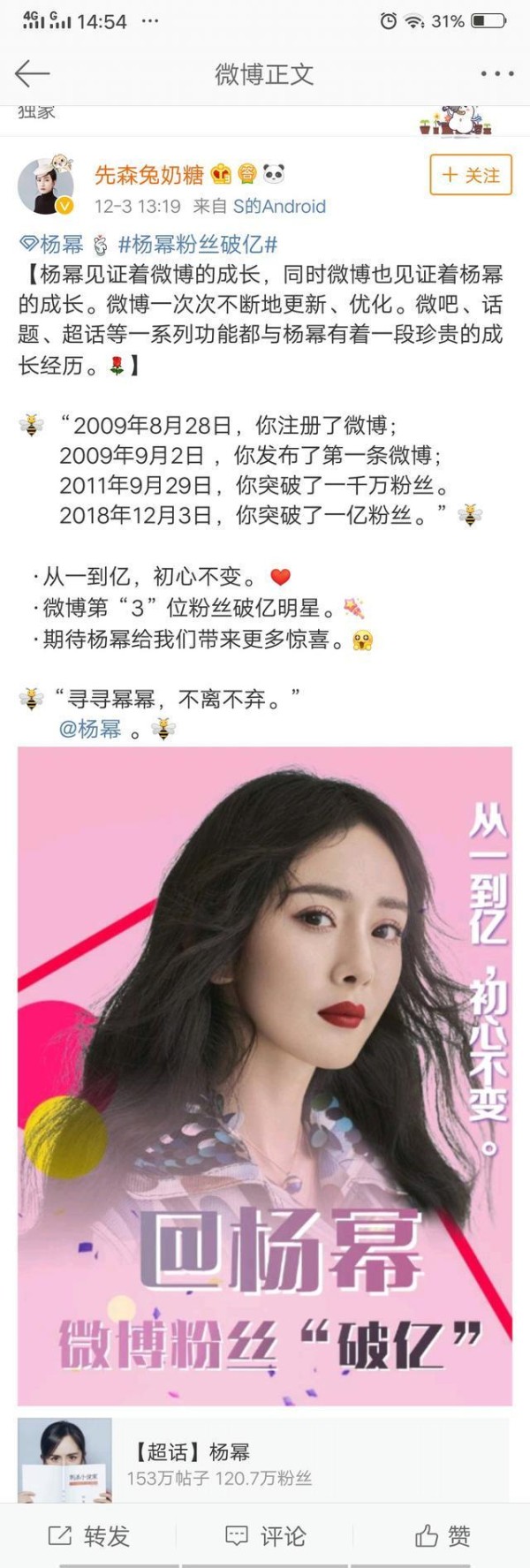Open the 【超话】杨幂 topic card
This screenshot has width=530, height=1568.
click(x=265, y=1463)
